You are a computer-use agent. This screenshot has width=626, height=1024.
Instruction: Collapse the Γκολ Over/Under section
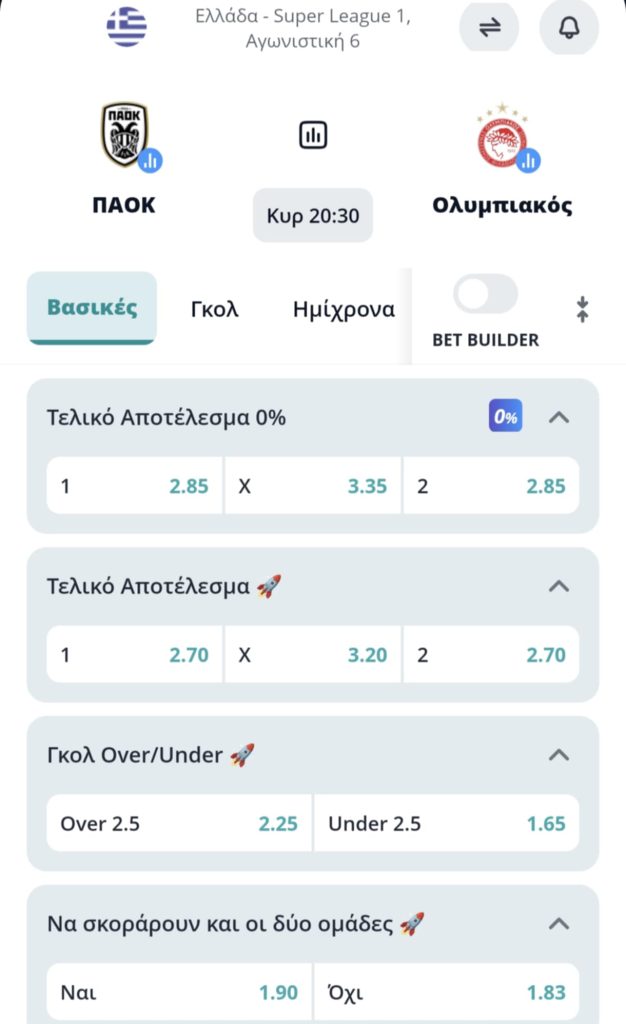(x=559, y=755)
